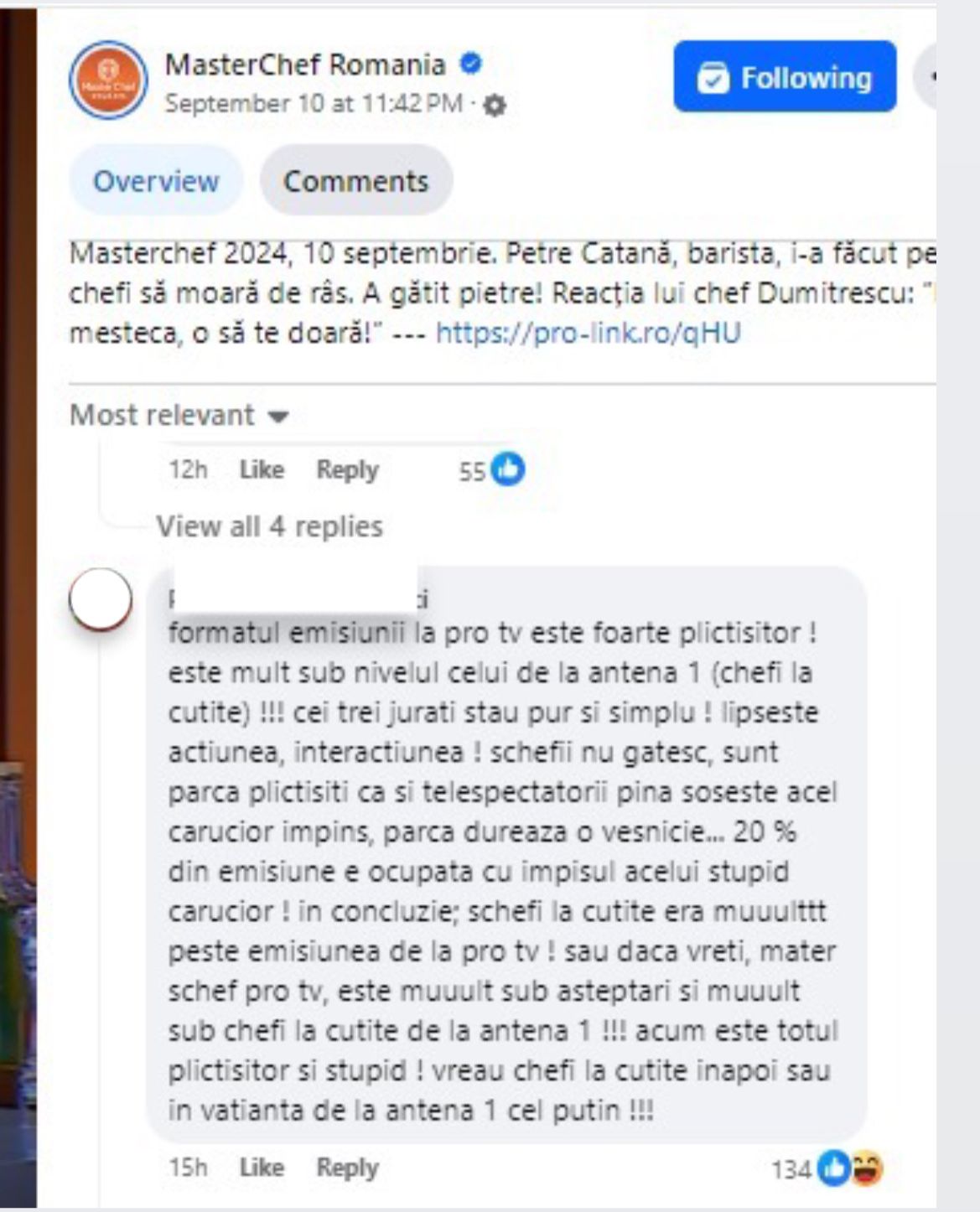Open the commenter's profile avatar
Image resolution: width=980 pixels, height=1212 pixels.
[x=100, y=598]
